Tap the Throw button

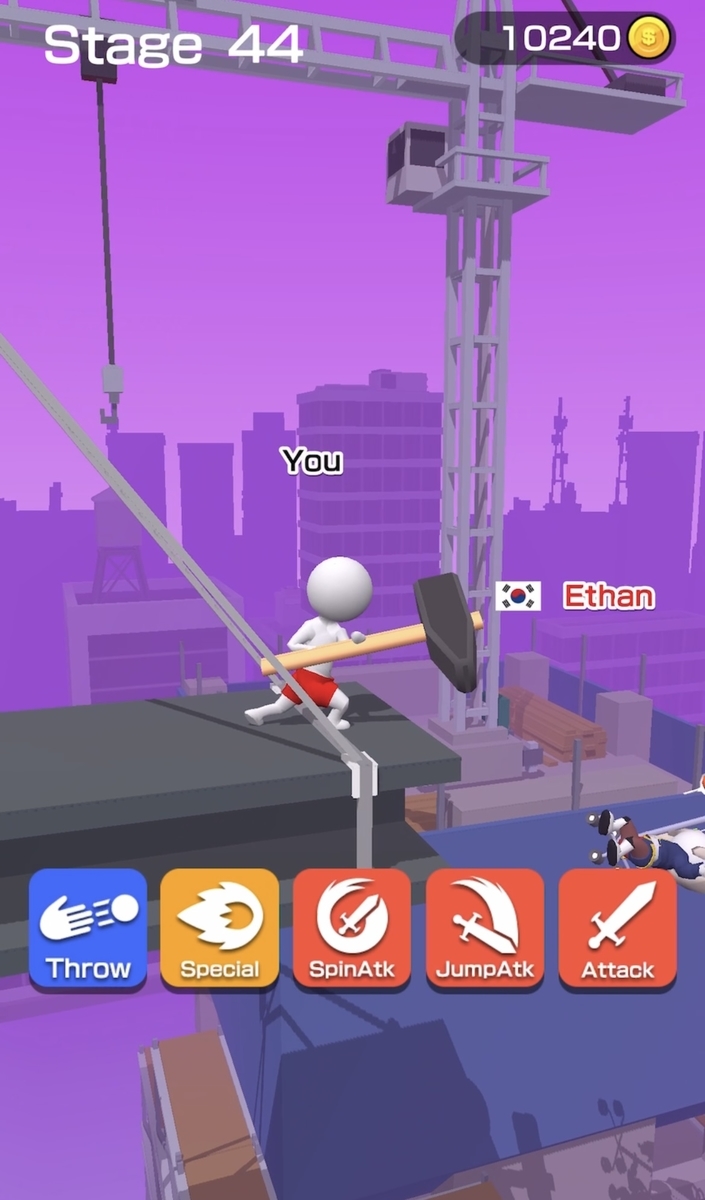coord(88,930)
